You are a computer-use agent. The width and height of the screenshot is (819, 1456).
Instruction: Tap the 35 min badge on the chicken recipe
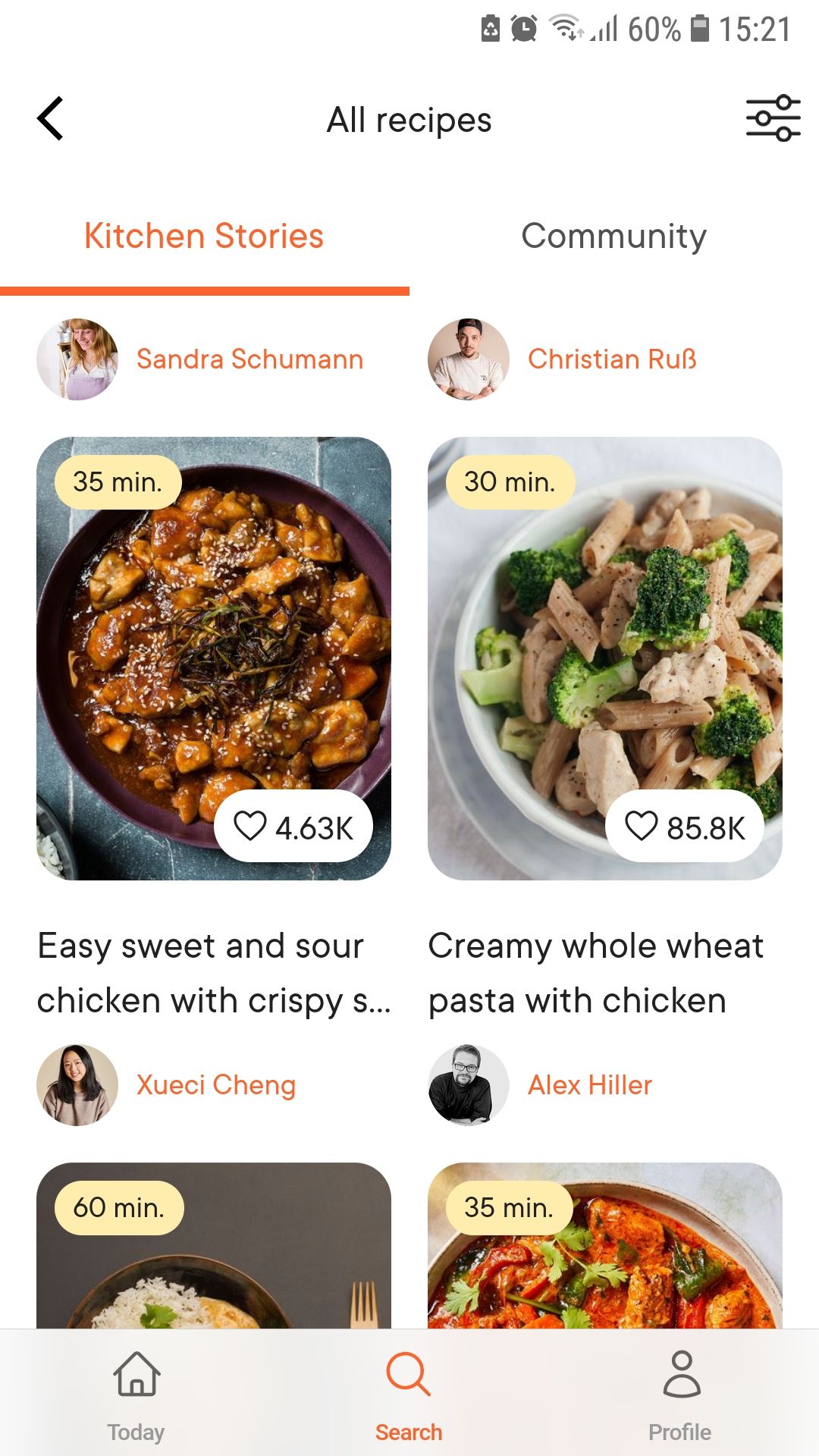(x=118, y=482)
